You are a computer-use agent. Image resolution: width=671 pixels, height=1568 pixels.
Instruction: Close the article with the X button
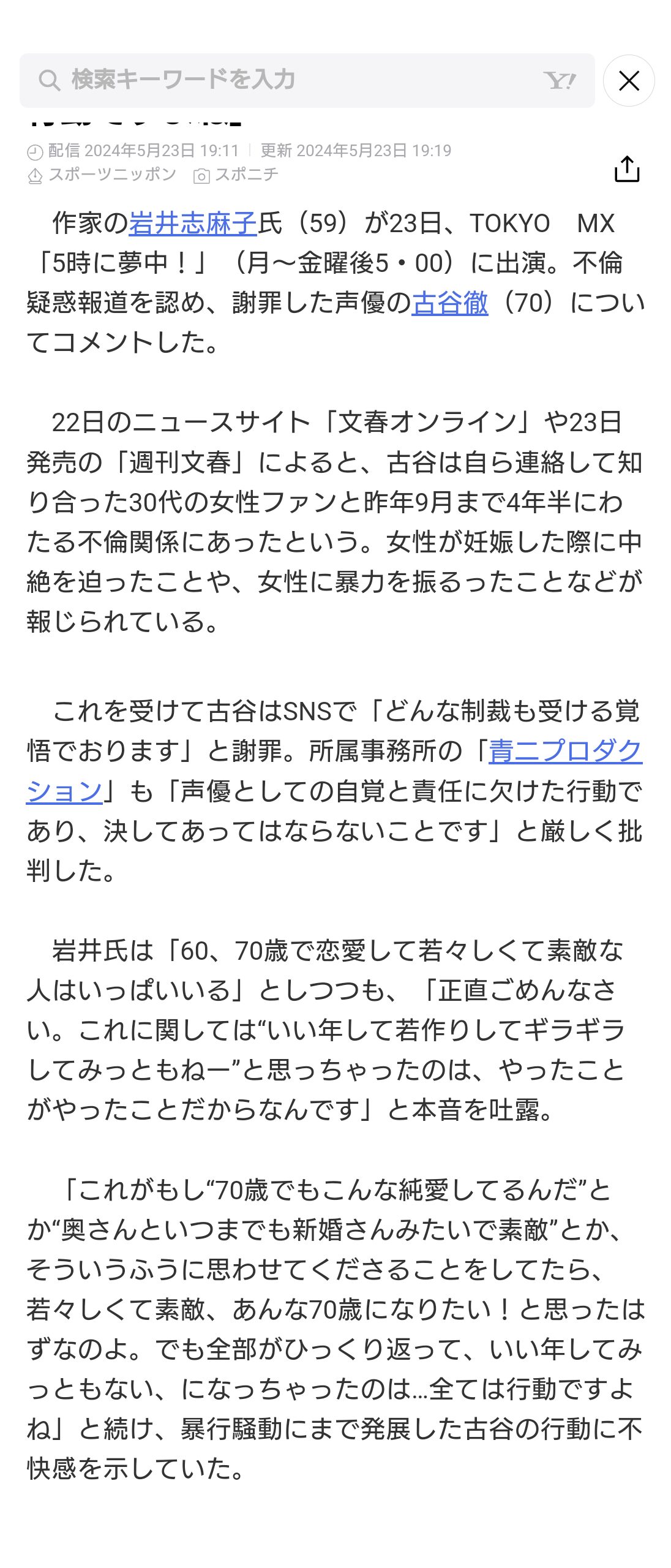coord(629,81)
